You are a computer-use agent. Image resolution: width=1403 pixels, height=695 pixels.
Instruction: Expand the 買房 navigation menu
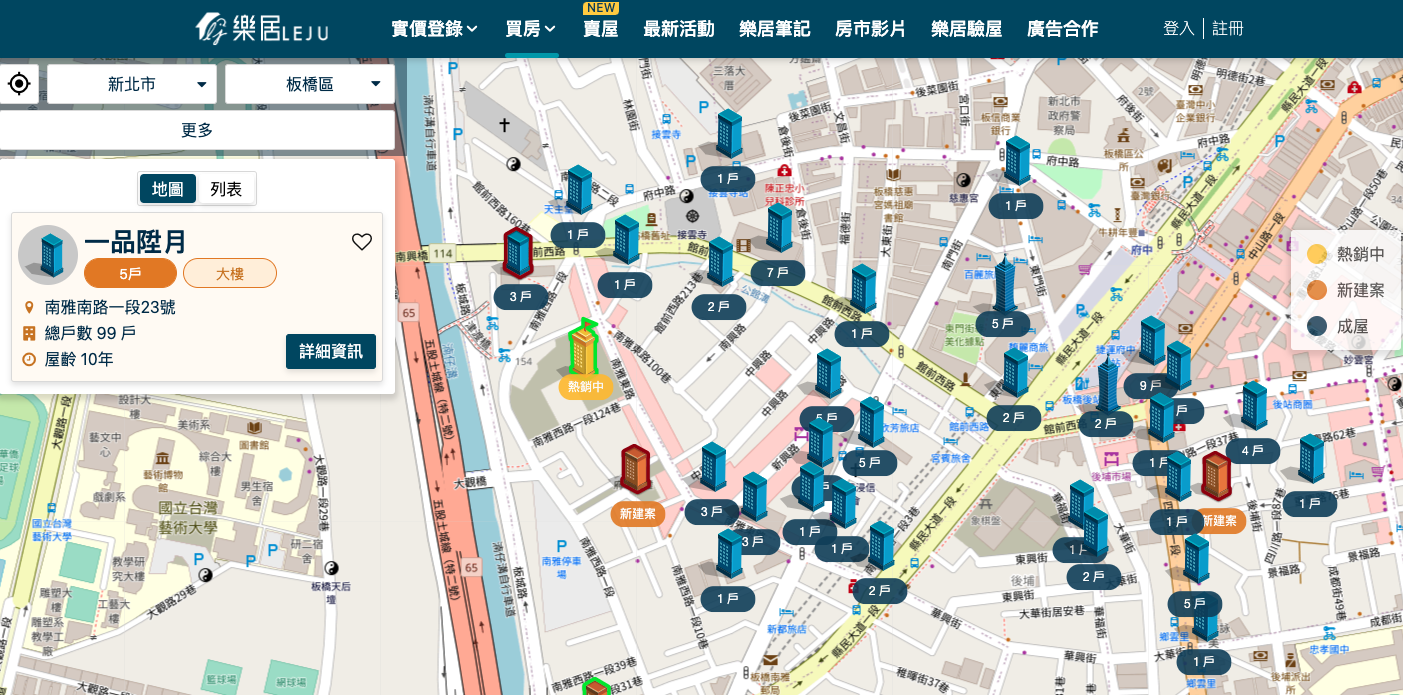point(531,29)
